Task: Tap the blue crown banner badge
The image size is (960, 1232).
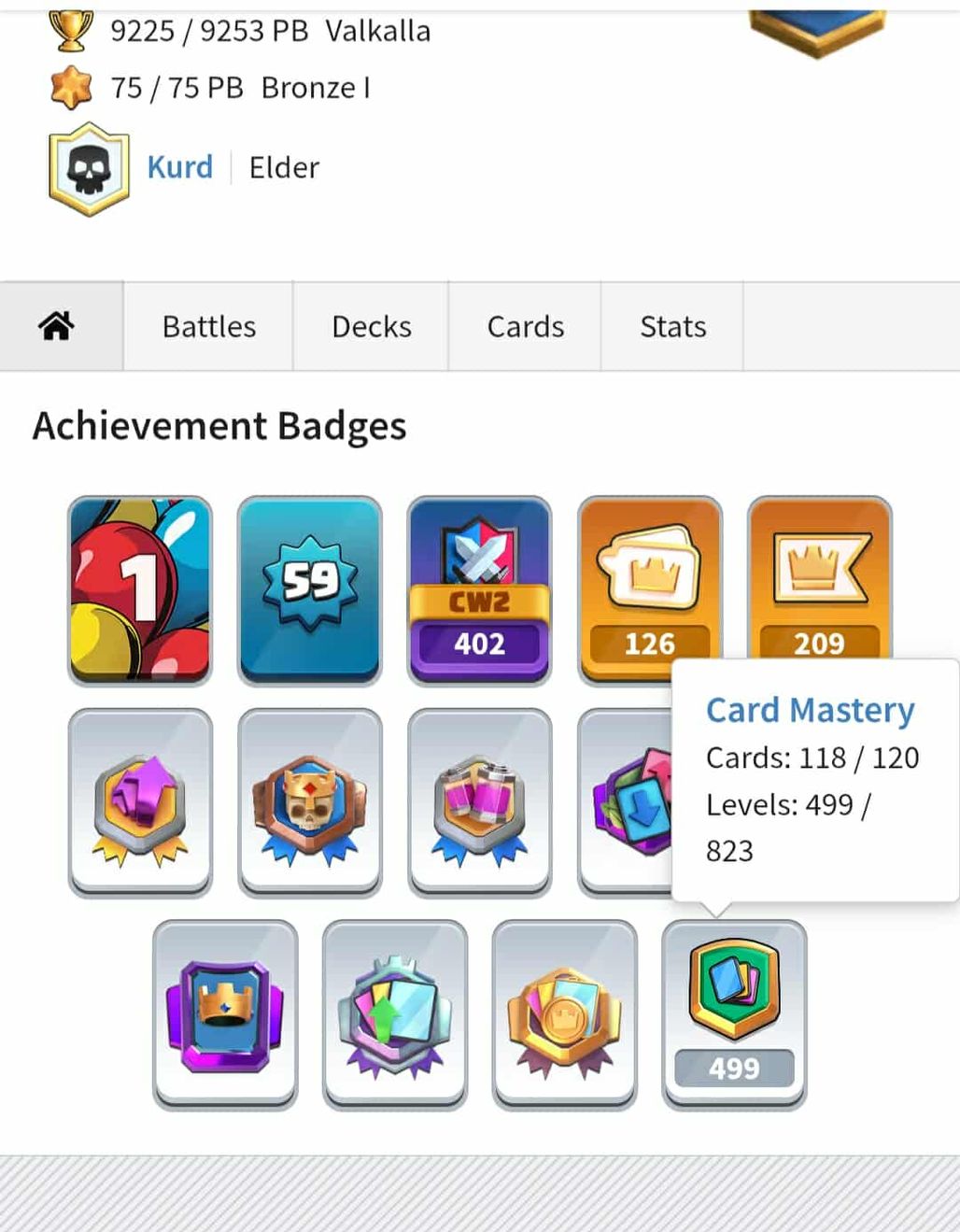Action: tap(225, 1013)
